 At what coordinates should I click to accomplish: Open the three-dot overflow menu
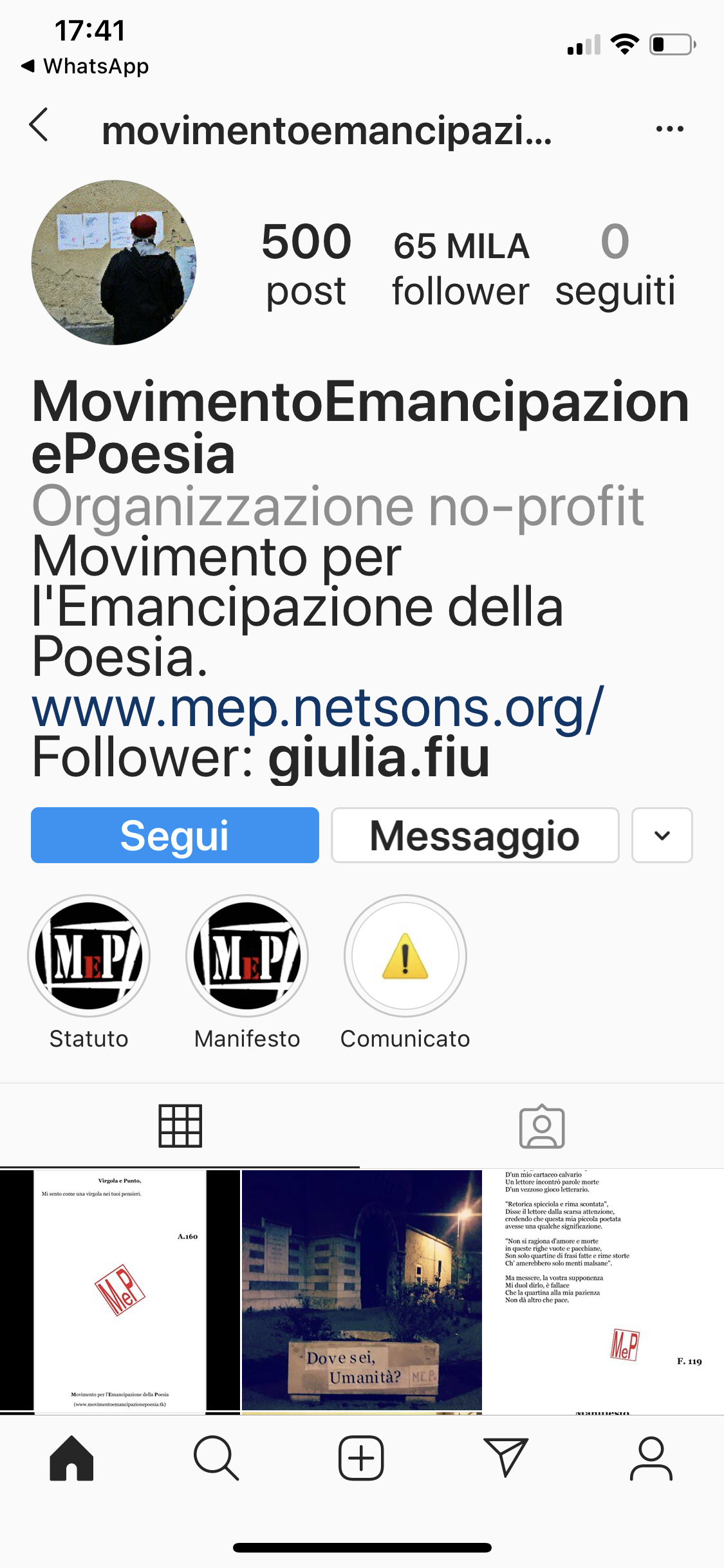(x=669, y=129)
